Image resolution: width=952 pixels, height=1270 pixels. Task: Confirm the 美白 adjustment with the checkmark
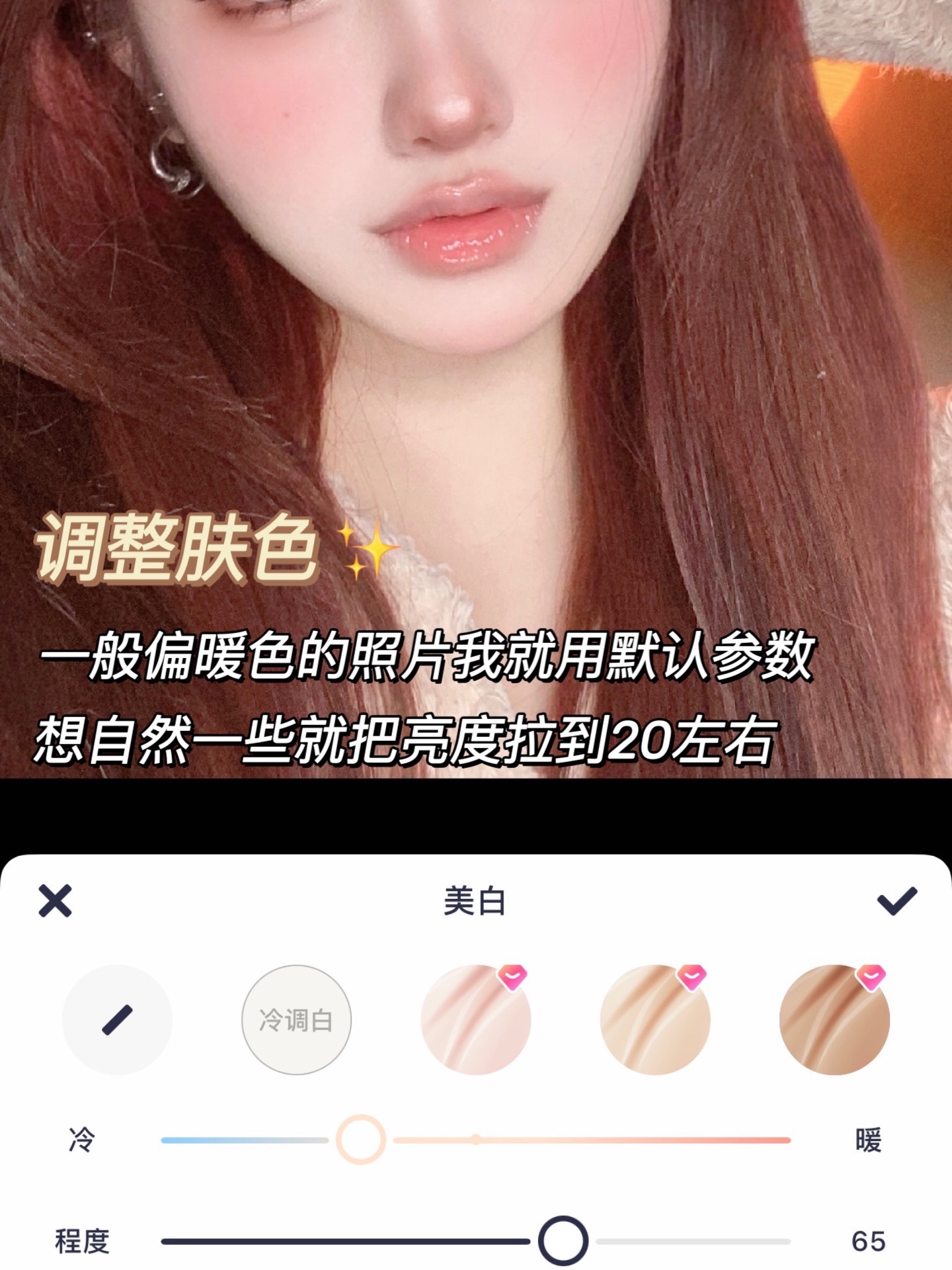point(896,901)
